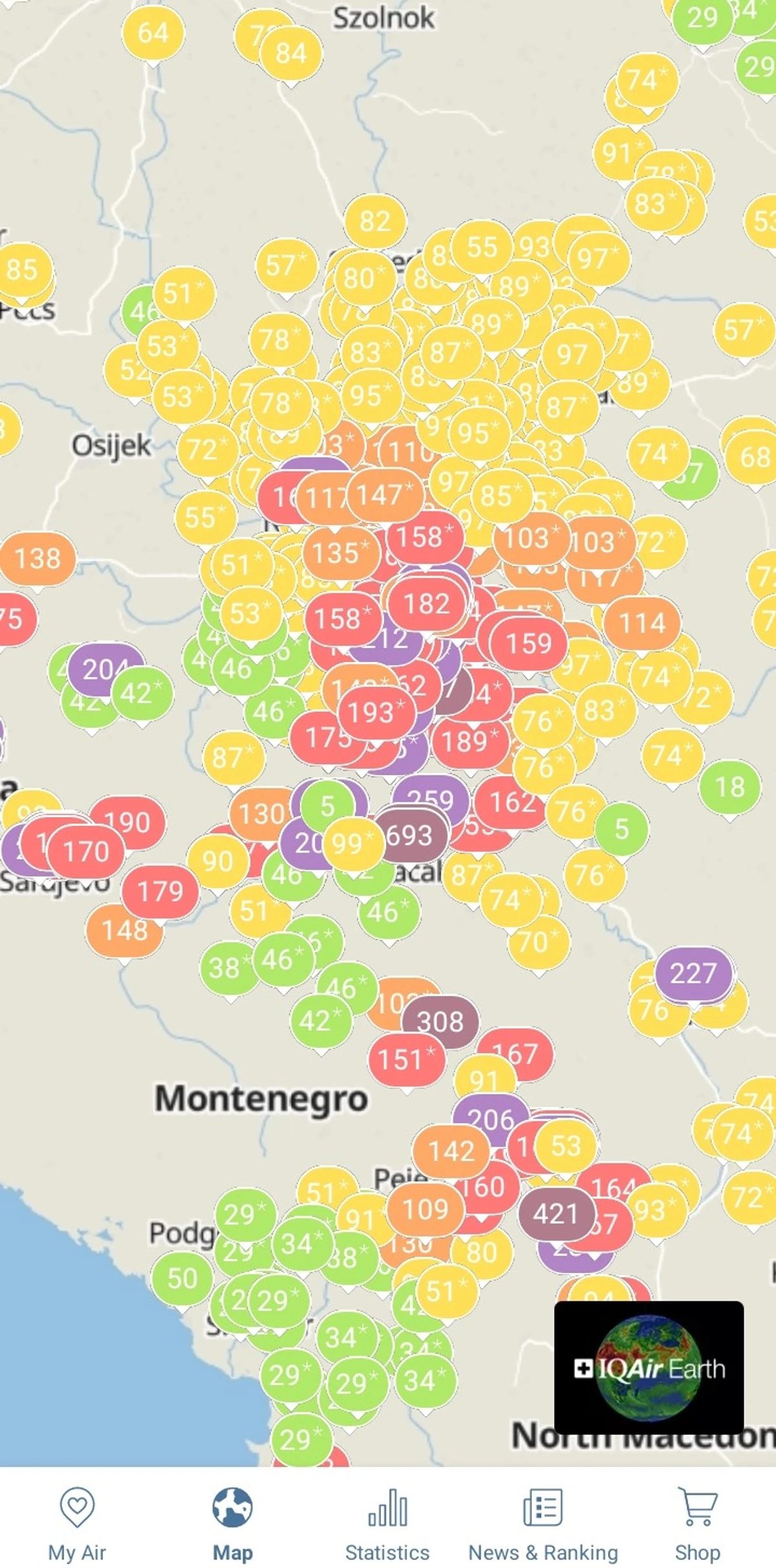
Task: Tap the 693 air quality marker
Action: tap(410, 835)
